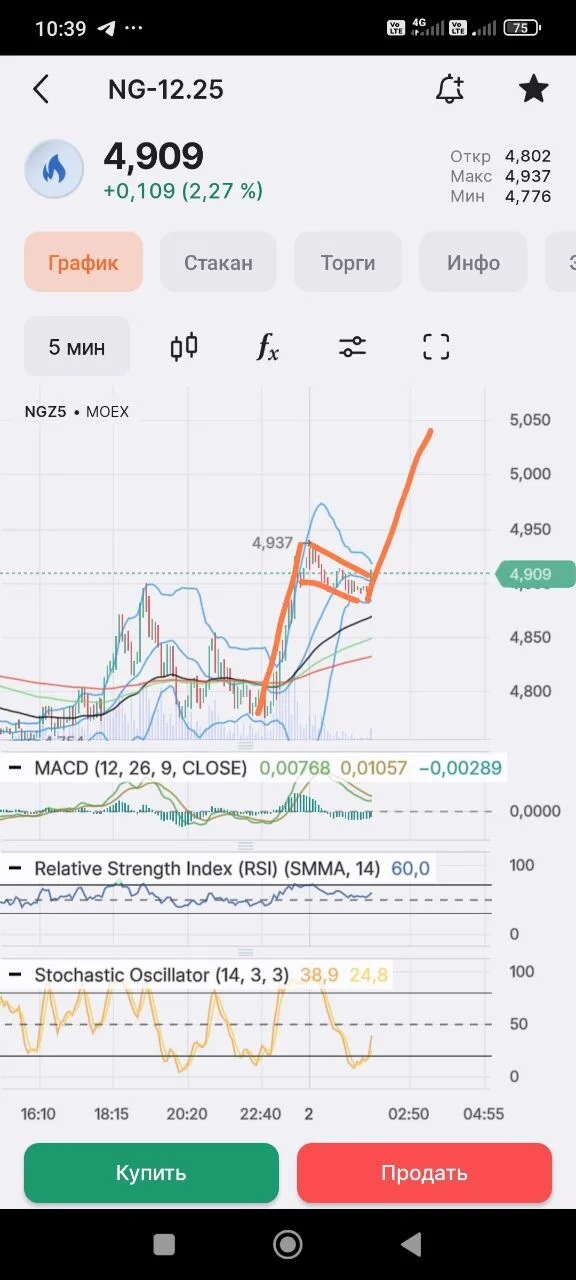Set a price alert with the bell icon

pyautogui.click(x=450, y=89)
